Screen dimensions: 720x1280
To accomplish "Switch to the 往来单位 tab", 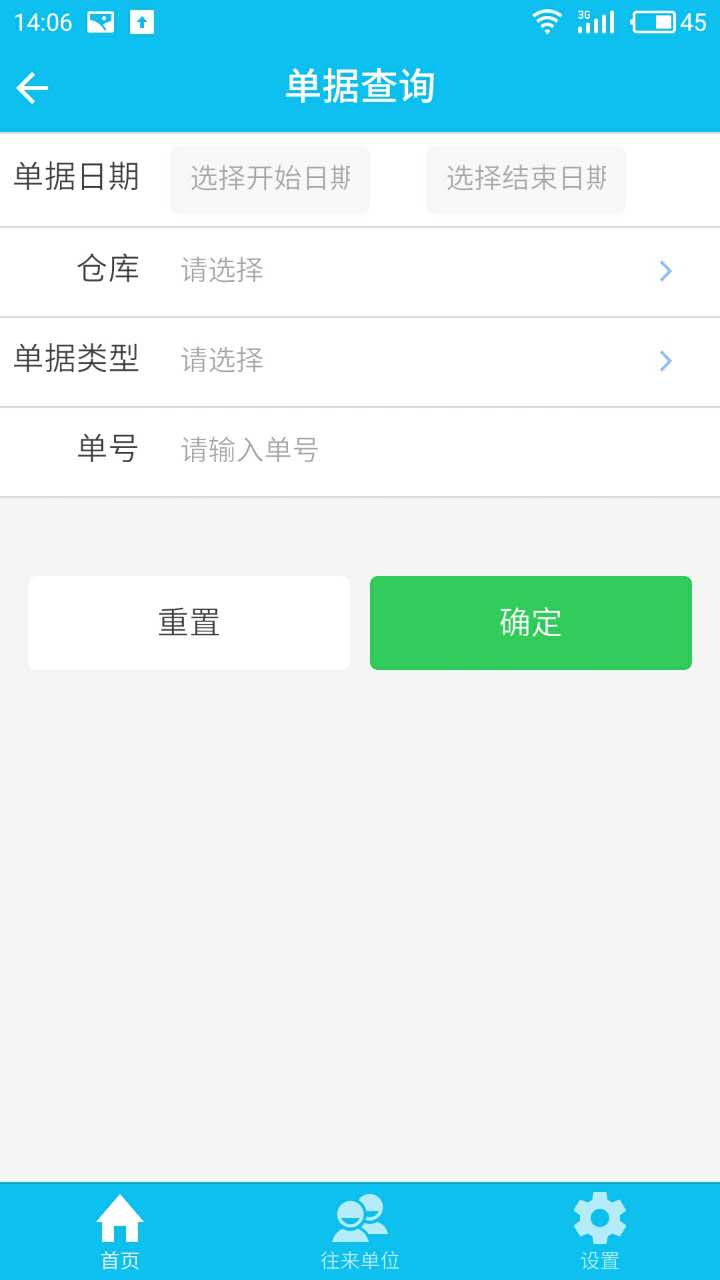I will [x=360, y=1232].
